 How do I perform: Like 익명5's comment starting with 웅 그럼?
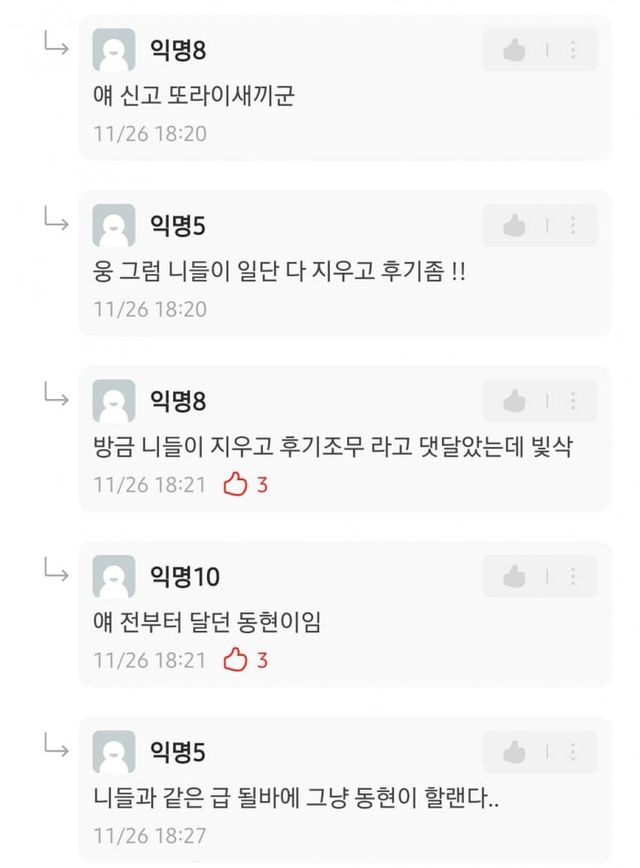tap(514, 225)
